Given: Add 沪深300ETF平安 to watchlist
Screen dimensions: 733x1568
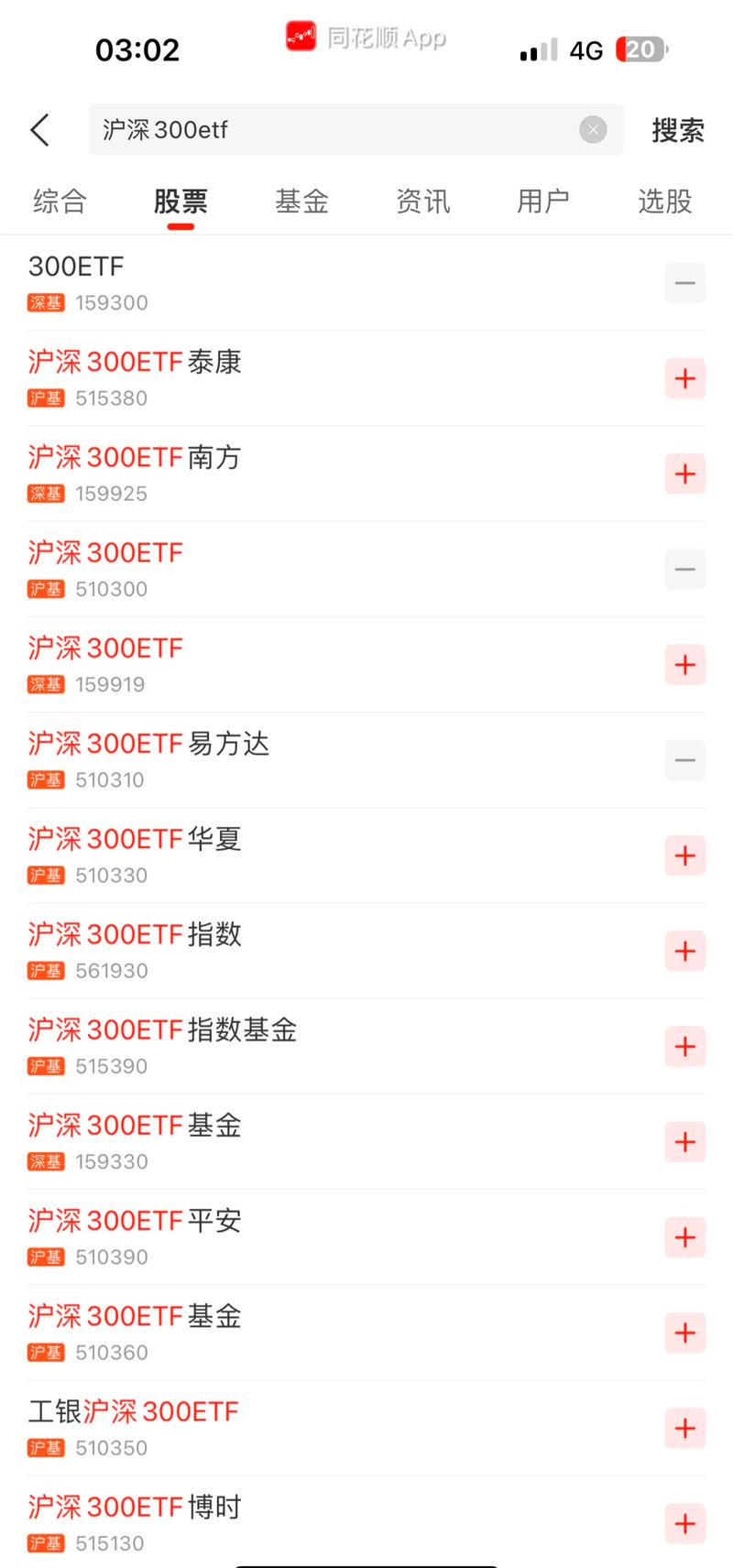Looking at the screenshot, I should click(x=684, y=1237).
